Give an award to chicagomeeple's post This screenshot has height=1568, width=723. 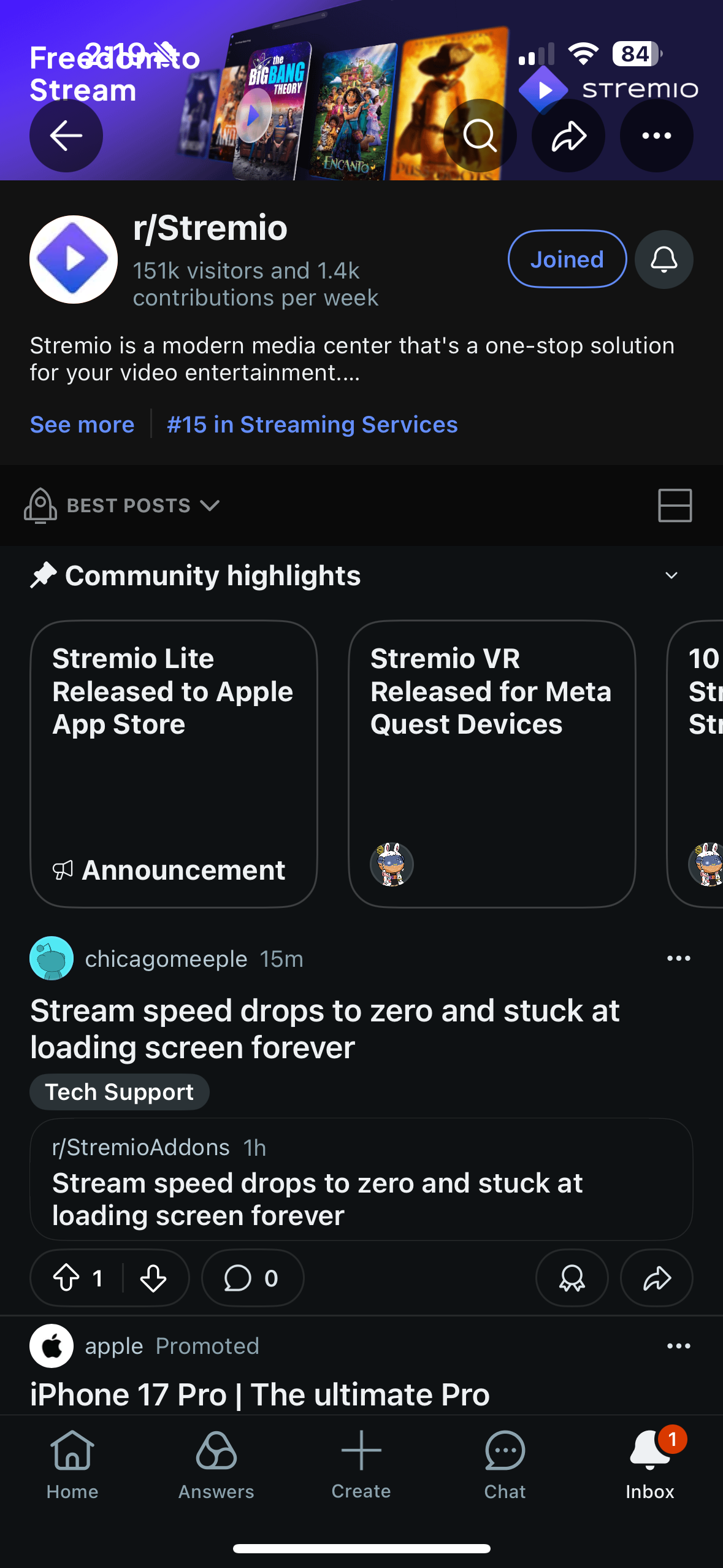tap(572, 1278)
